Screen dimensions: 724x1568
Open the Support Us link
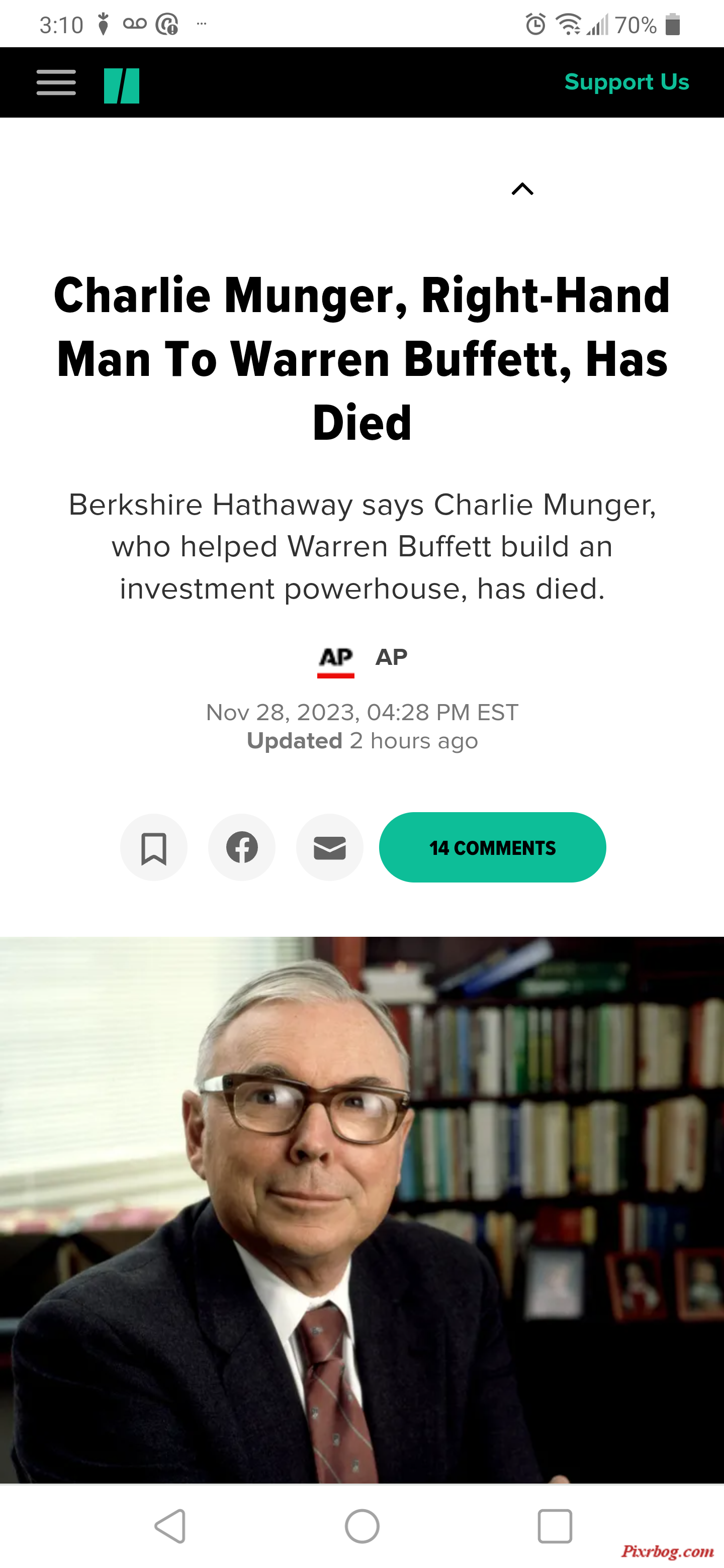(626, 81)
